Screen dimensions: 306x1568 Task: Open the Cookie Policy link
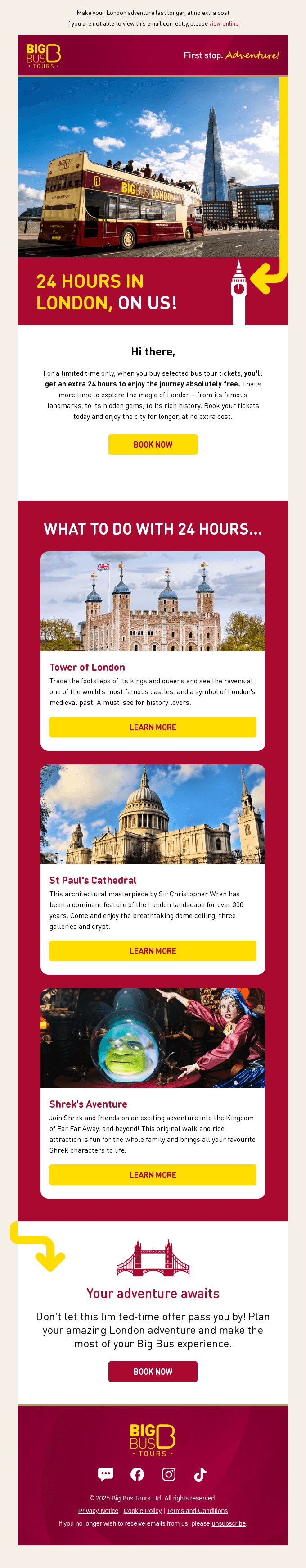[142, 1510]
